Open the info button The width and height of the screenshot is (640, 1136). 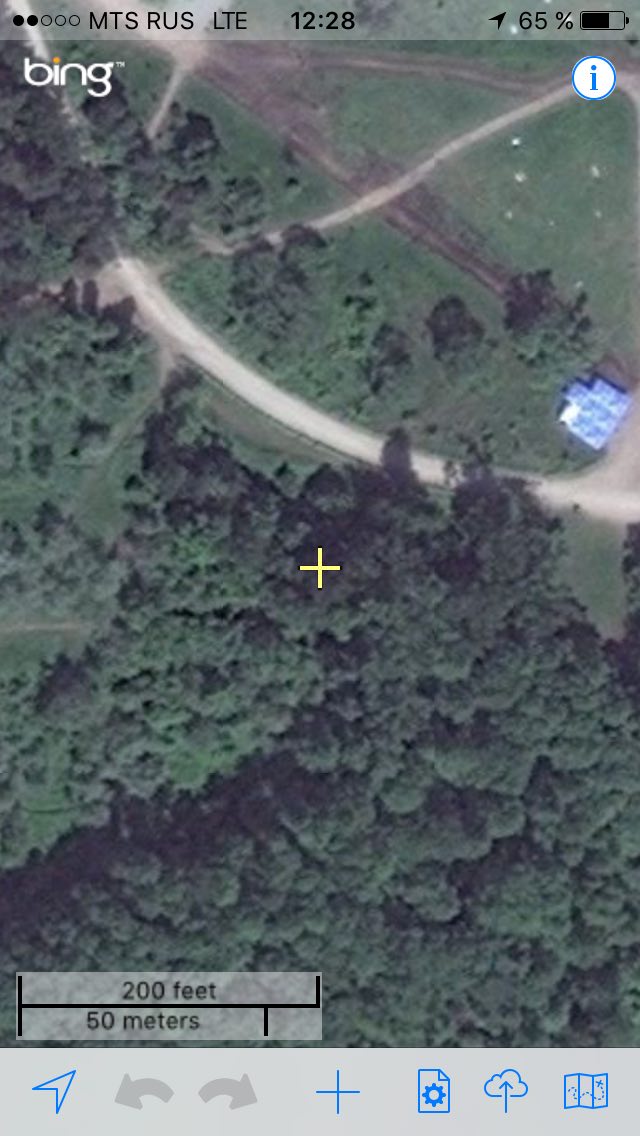[x=594, y=78]
